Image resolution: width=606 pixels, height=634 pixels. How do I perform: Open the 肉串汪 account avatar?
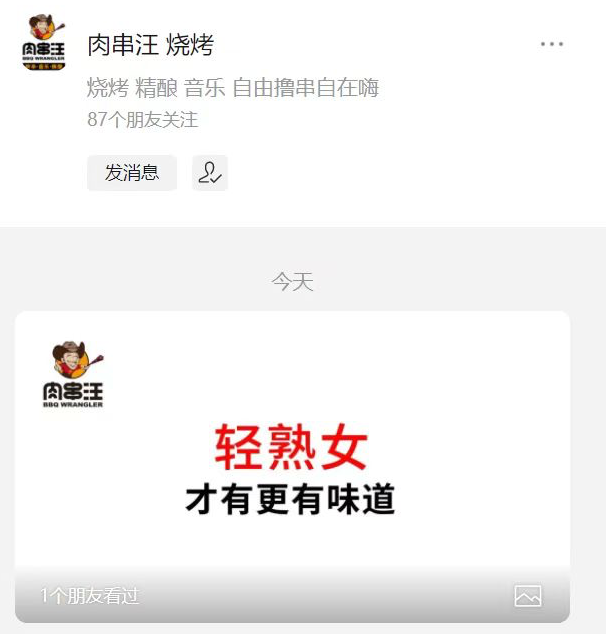pyautogui.click(x=44, y=44)
